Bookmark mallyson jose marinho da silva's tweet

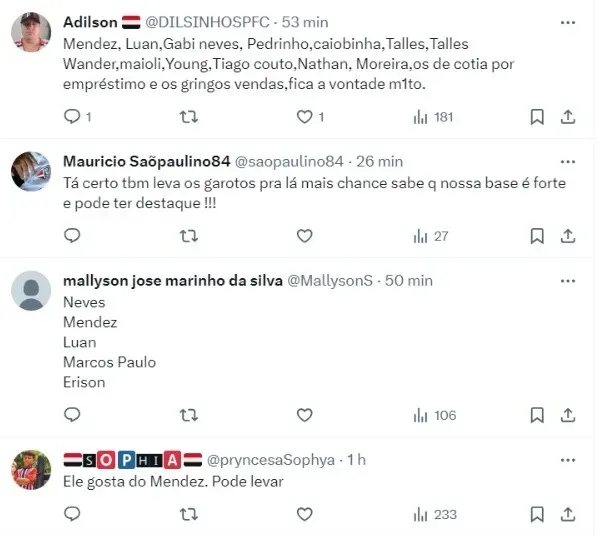pos(537,415)
